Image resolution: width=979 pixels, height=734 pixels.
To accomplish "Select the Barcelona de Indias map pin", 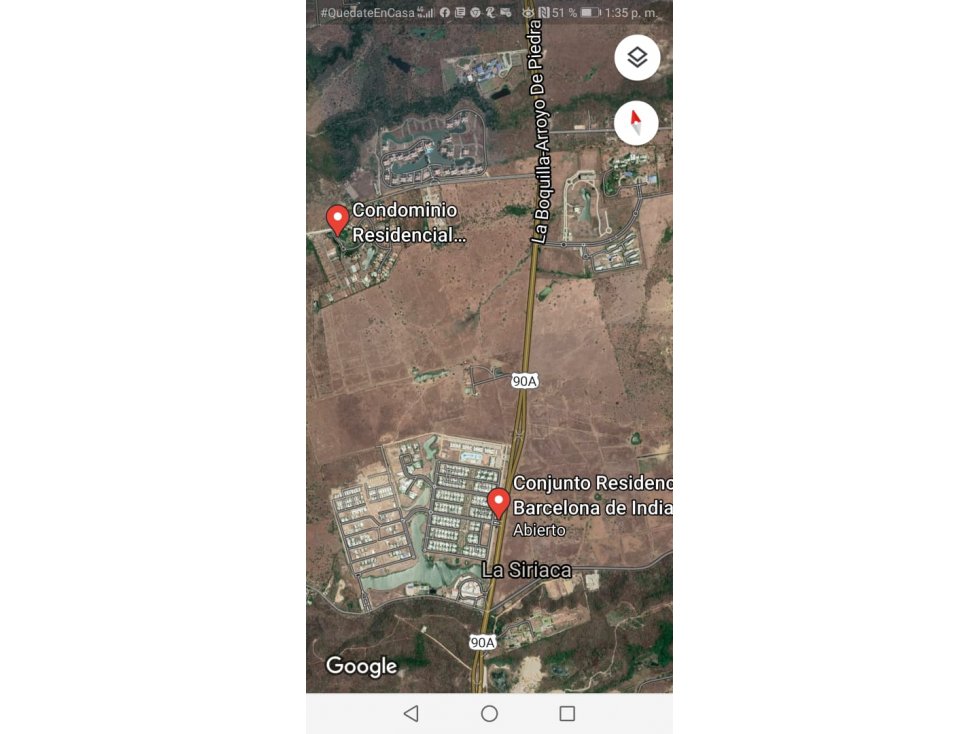I will click(498, 502).
